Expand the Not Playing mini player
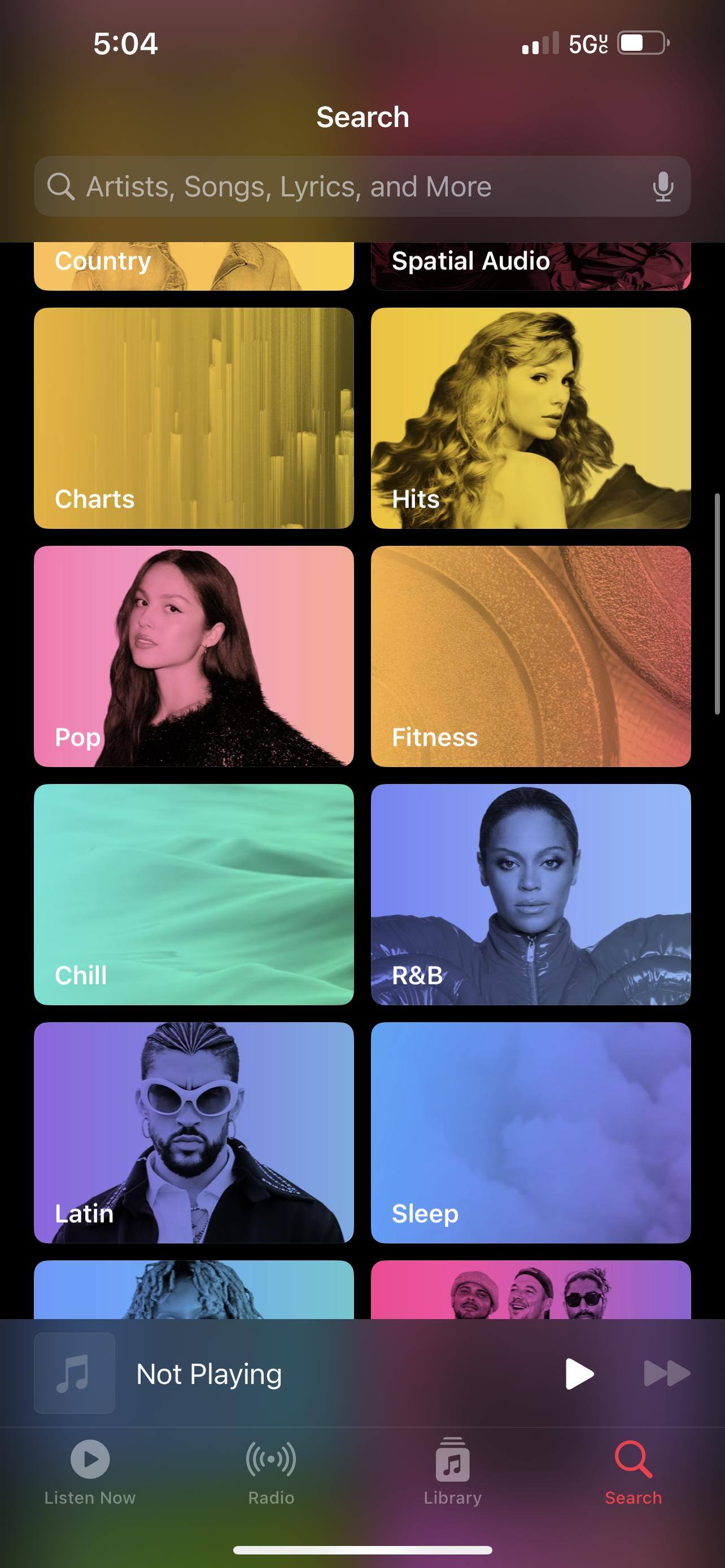The width and height of the screenshot is (725, 1568). 274,1374
